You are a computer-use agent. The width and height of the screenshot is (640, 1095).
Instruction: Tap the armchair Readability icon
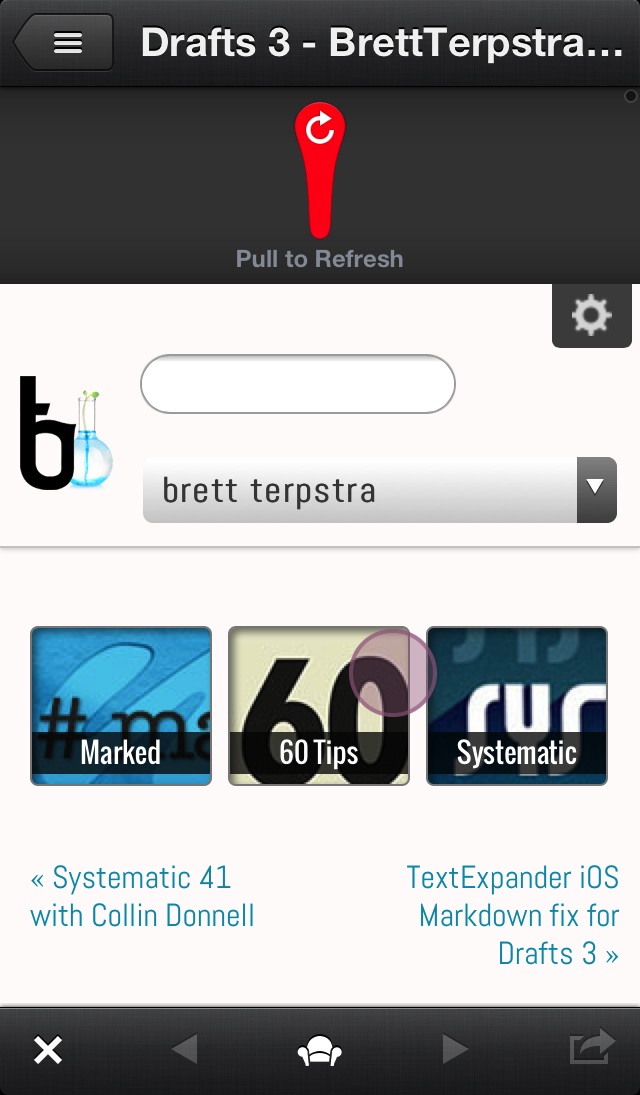tap(320, 1050)
